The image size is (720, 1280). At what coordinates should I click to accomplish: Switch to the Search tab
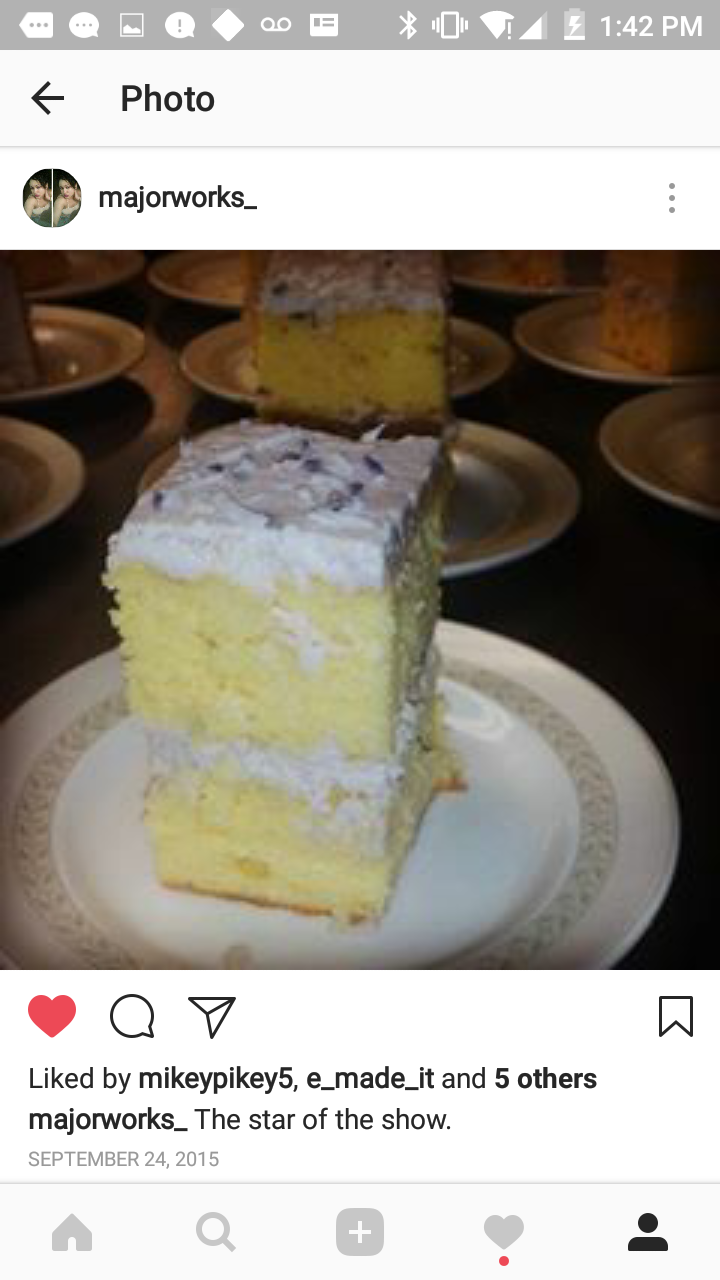(216, 1232)
